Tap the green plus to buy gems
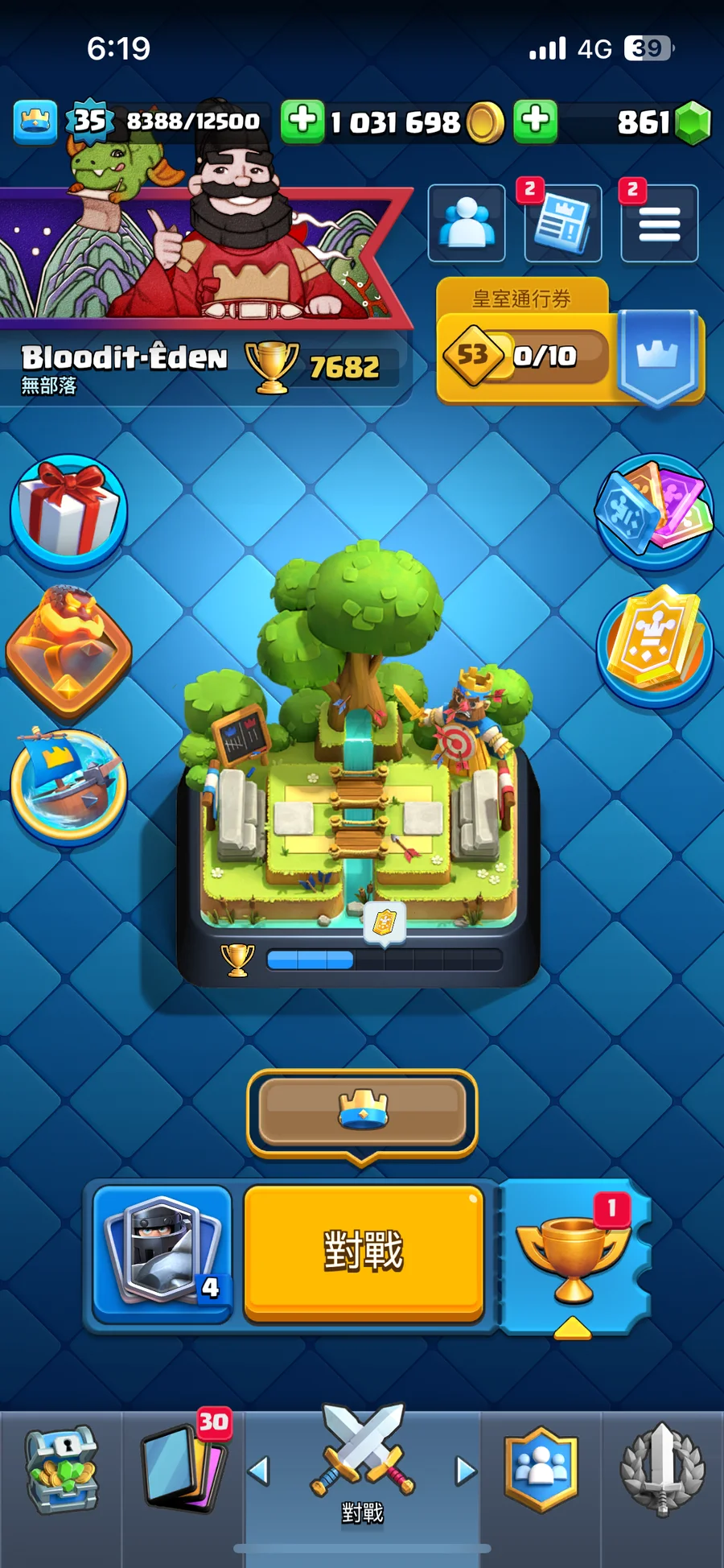The width and height of the screenshot is (724, 1568). click(535, 121)
